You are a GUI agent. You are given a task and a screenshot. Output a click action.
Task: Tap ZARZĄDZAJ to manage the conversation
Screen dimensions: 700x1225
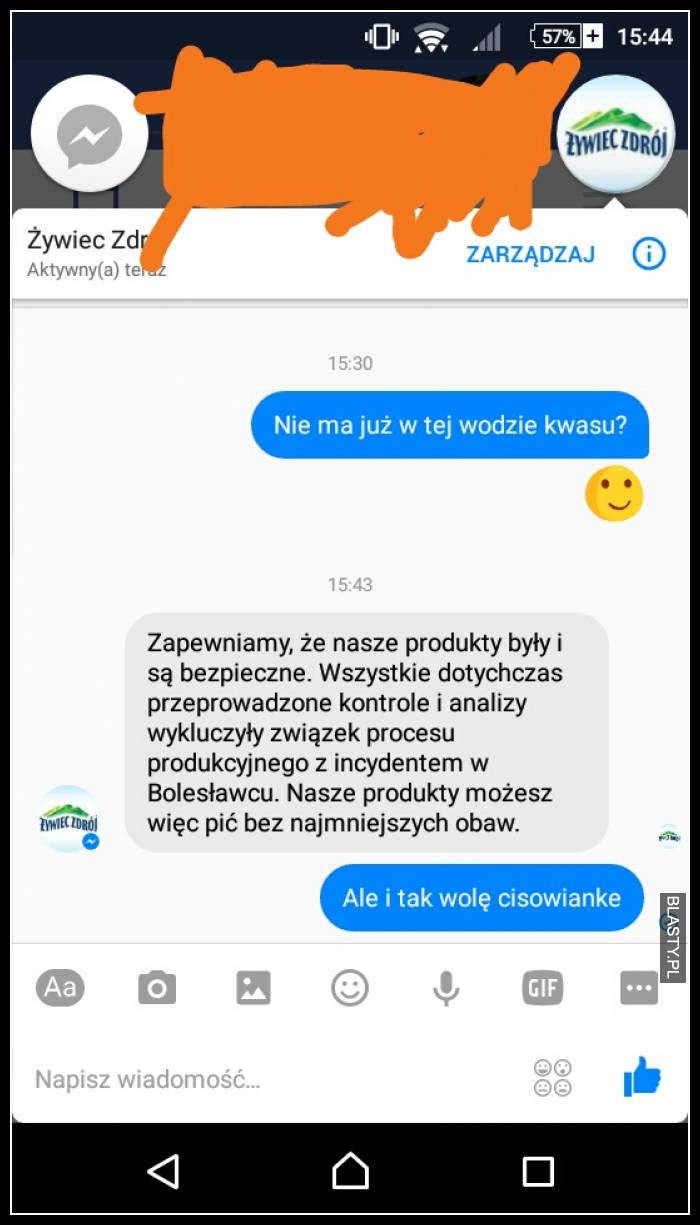coord(530,254)
